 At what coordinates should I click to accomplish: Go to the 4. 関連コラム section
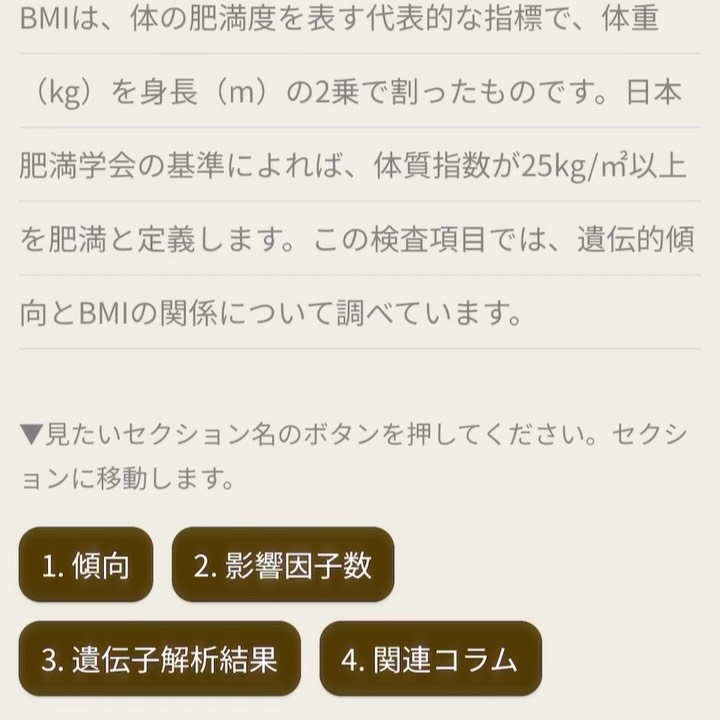(430, 659)
